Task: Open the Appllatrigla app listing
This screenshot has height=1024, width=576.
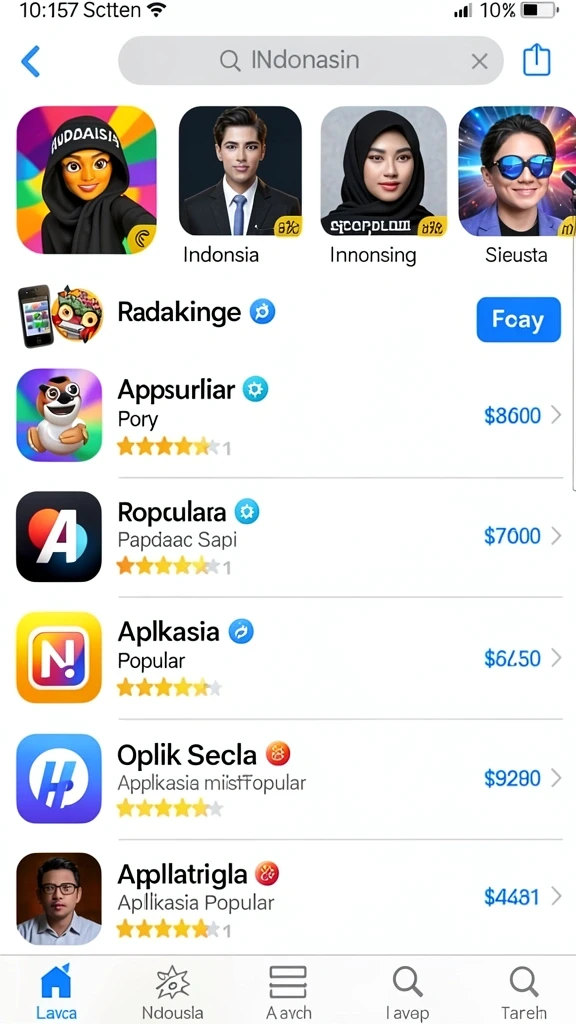Action: (288, 898)
